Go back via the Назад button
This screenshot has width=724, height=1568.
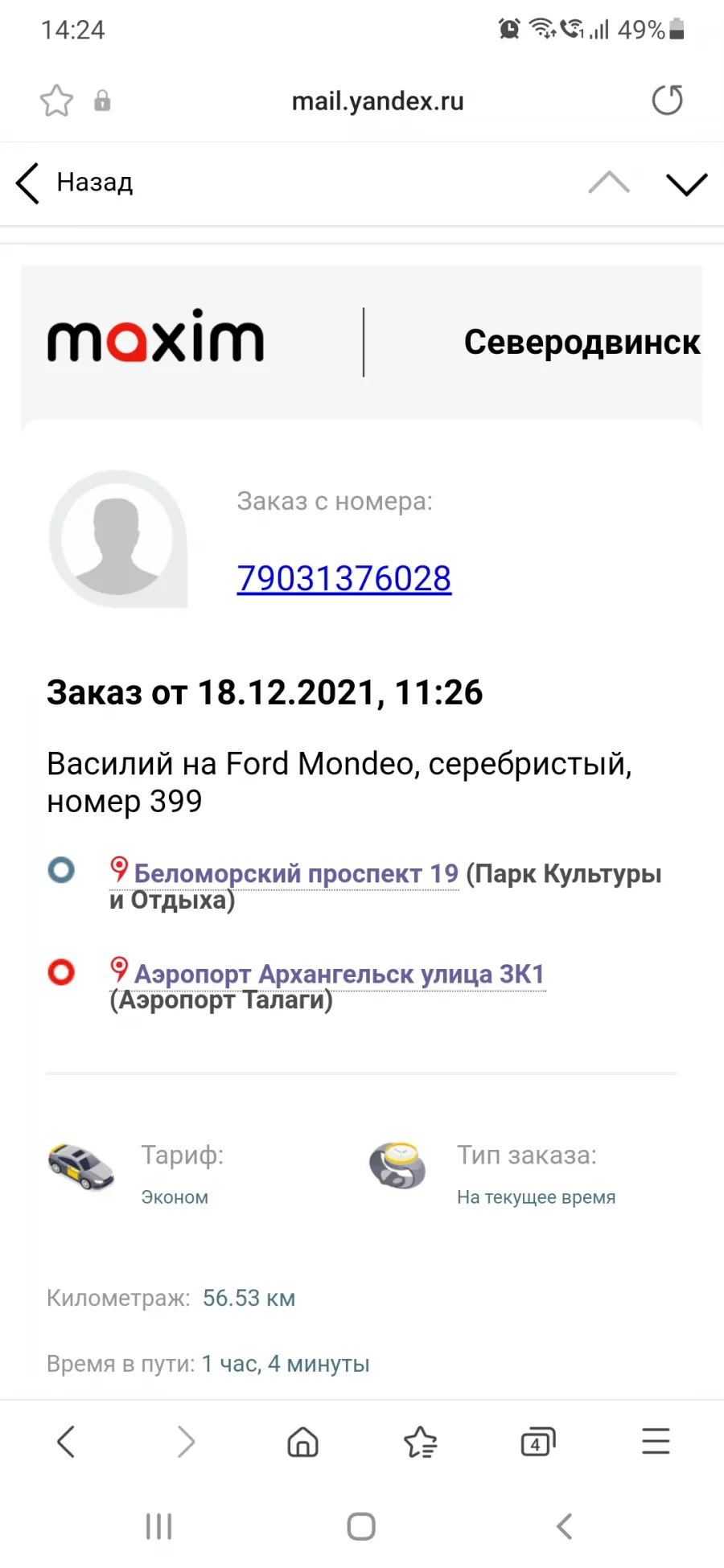pos(74,183)
